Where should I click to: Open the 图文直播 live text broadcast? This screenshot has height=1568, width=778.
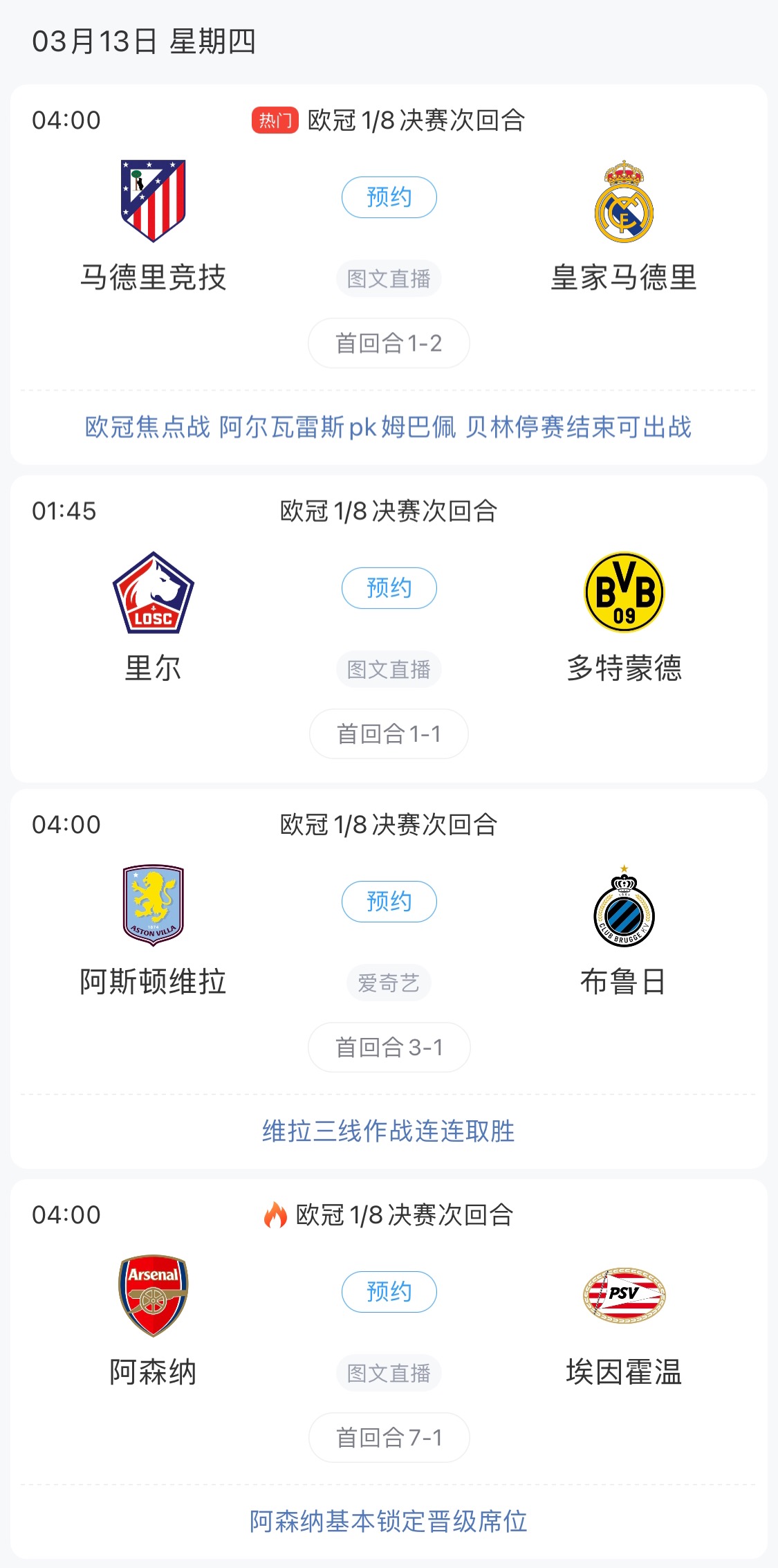pyautogui.click(x=389, y=278)
